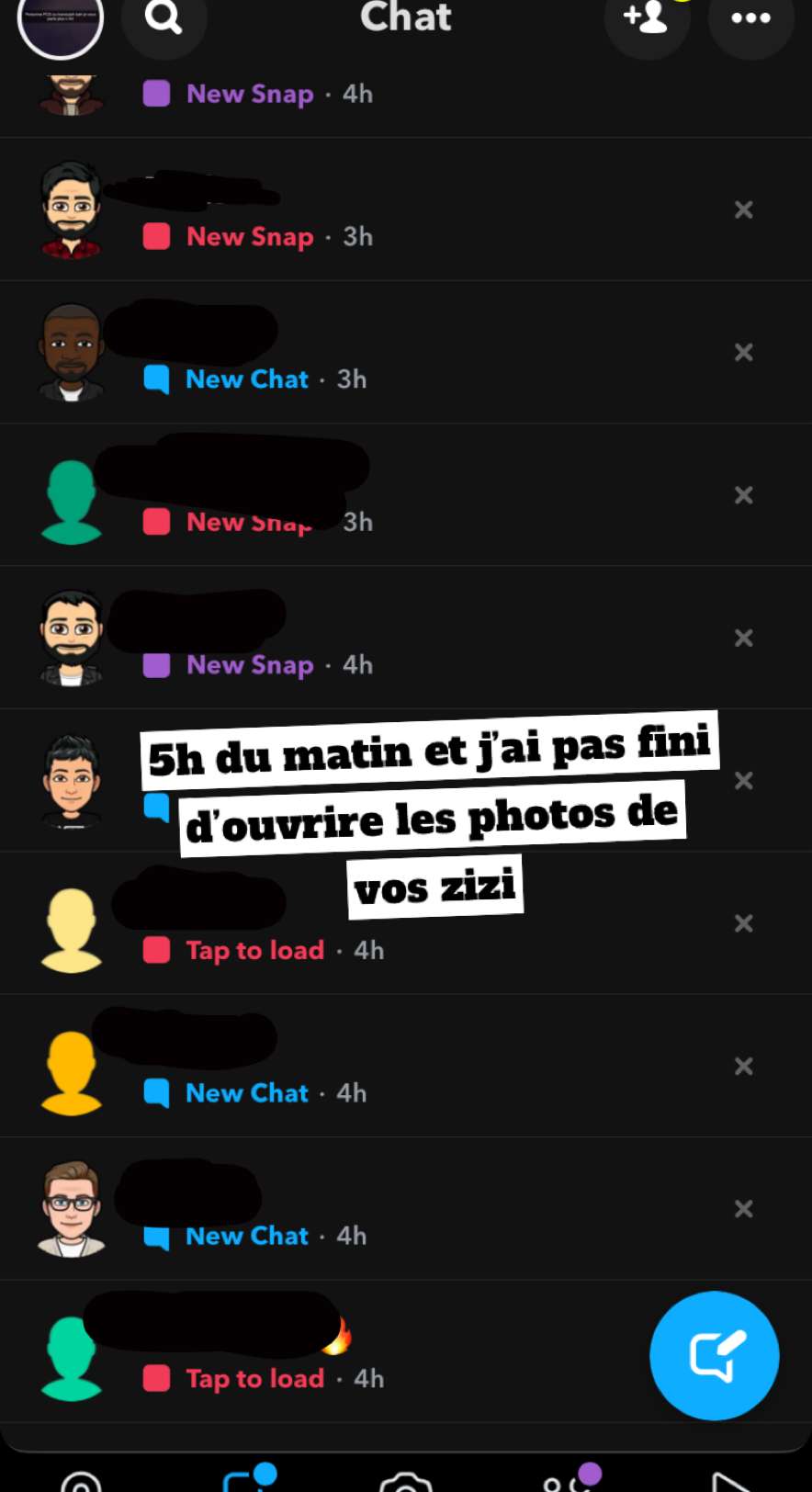
Task: Open the New Chat from the orange silhouette contact
Action: pos(406,1066)
